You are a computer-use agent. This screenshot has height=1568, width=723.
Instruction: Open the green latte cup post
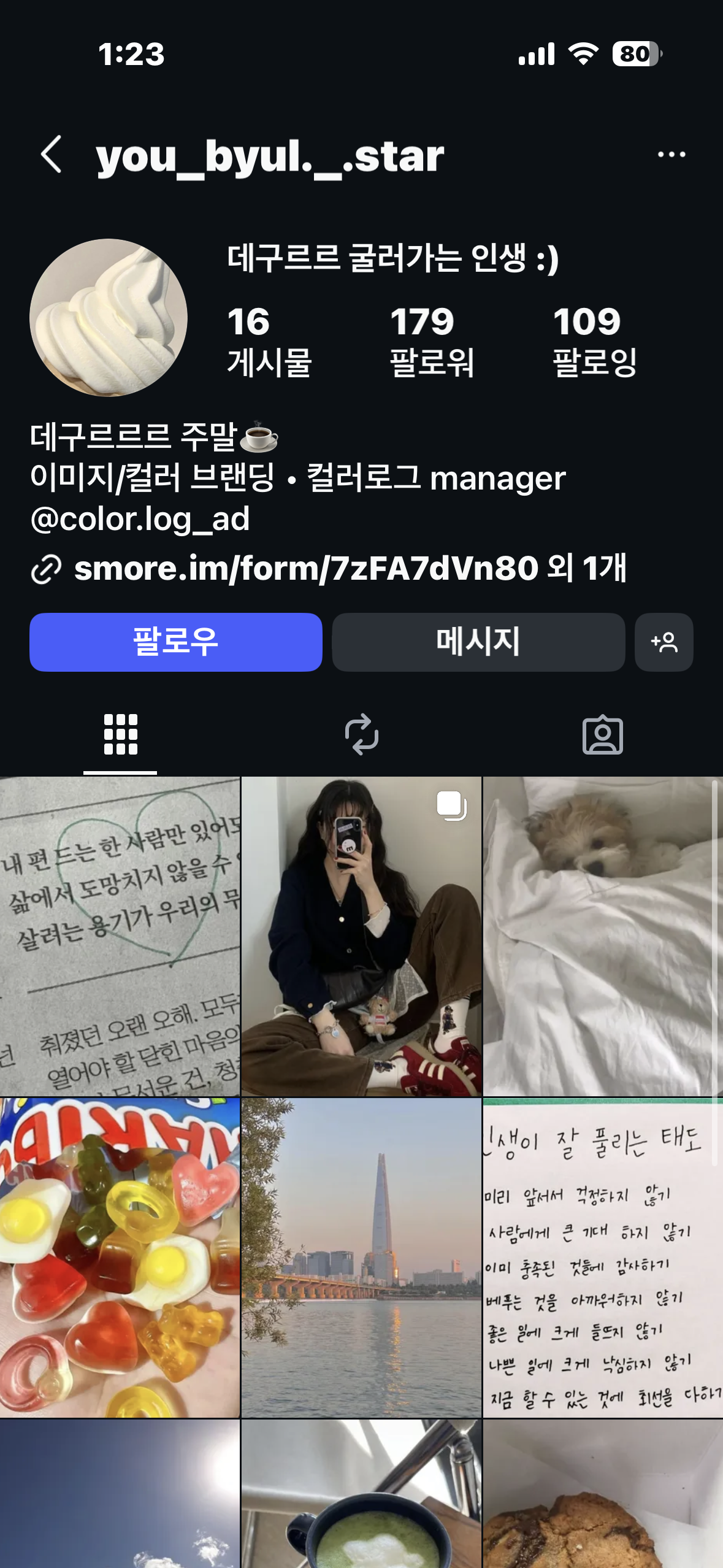coord(361,1497)
